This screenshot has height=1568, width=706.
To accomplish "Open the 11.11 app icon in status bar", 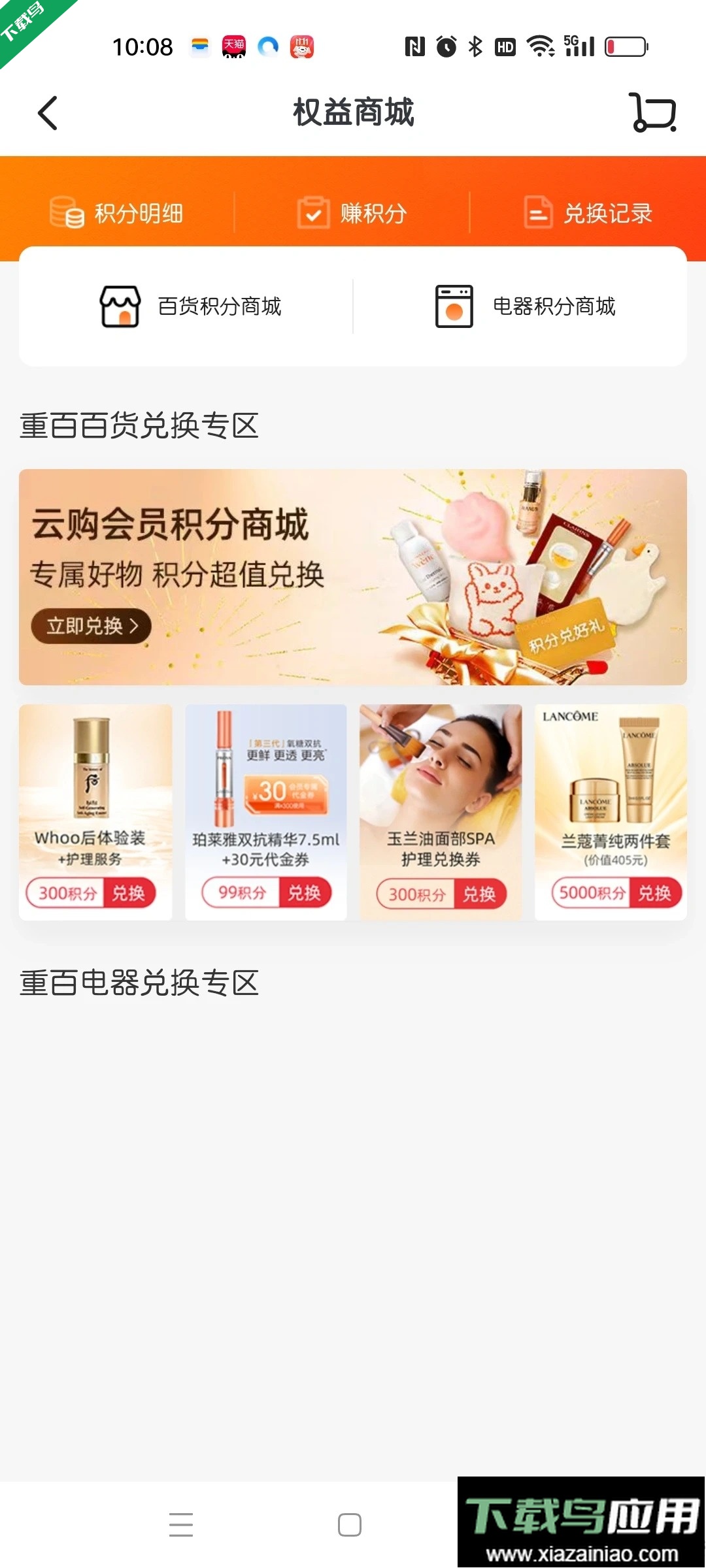I will click(302, 46).
